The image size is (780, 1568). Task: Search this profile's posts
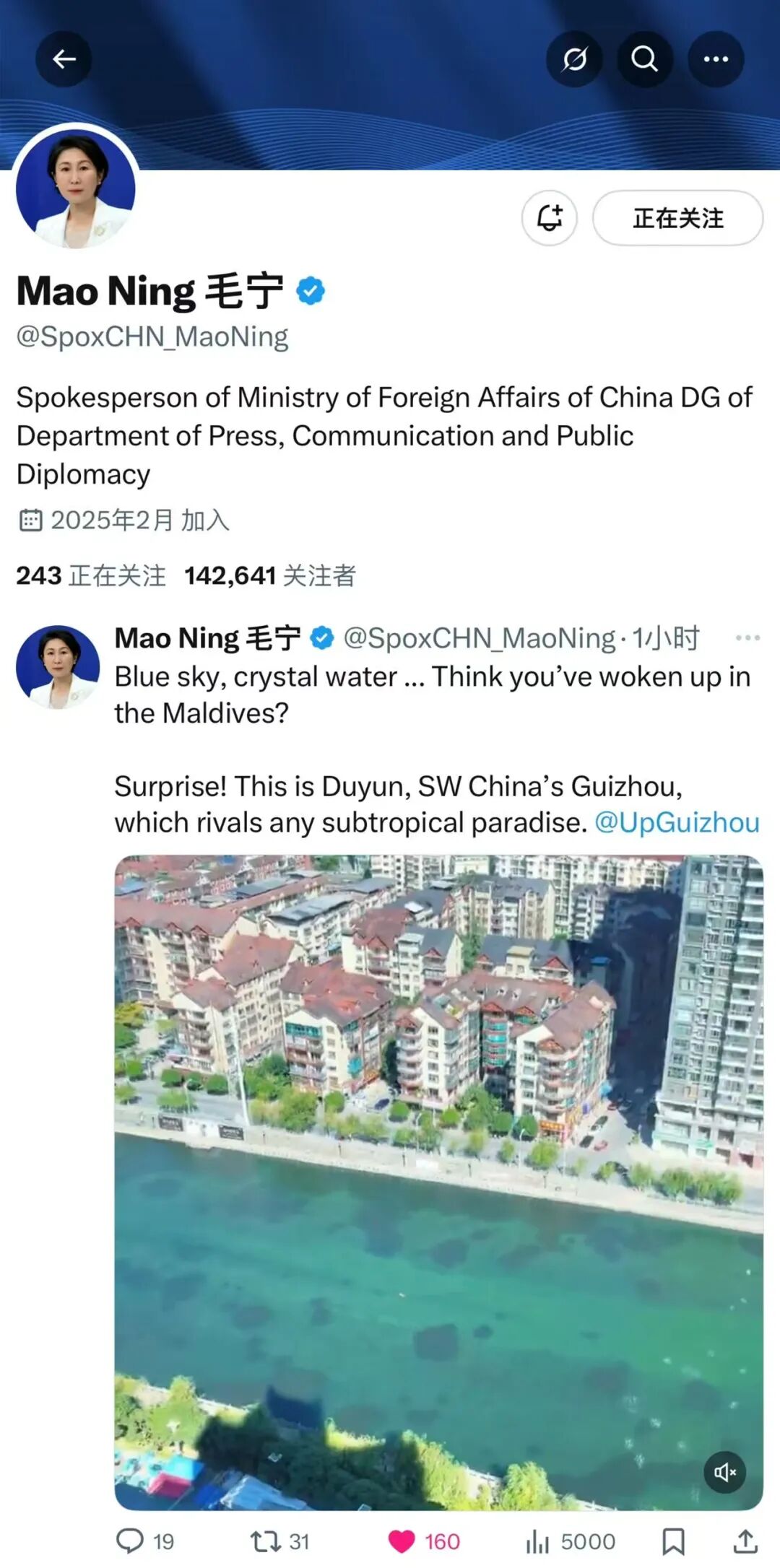(x=645, y=59)
